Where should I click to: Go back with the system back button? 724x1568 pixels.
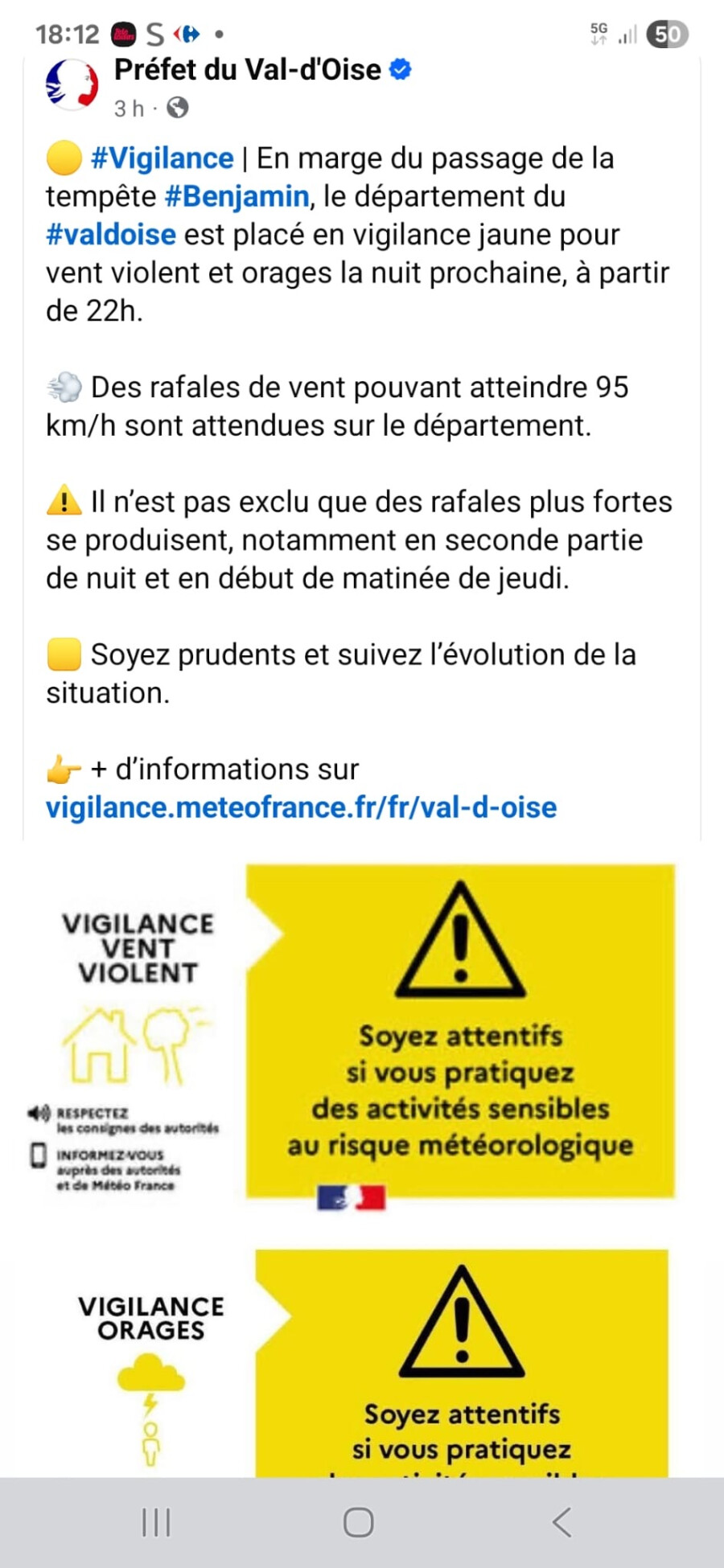pyautogui.click(x=562, y=1522)
